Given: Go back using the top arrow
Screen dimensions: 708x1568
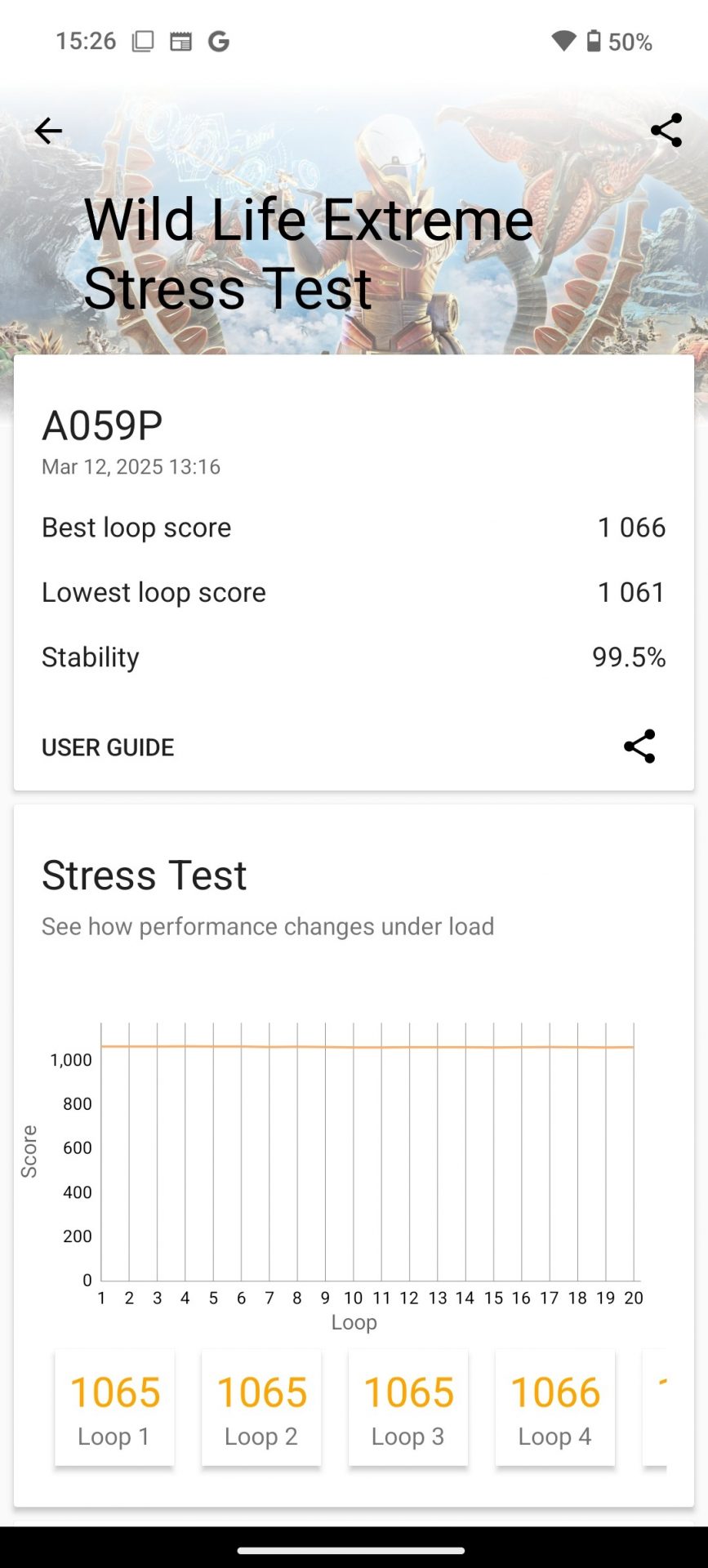Looking at the screenshot, I should (48, 131).
